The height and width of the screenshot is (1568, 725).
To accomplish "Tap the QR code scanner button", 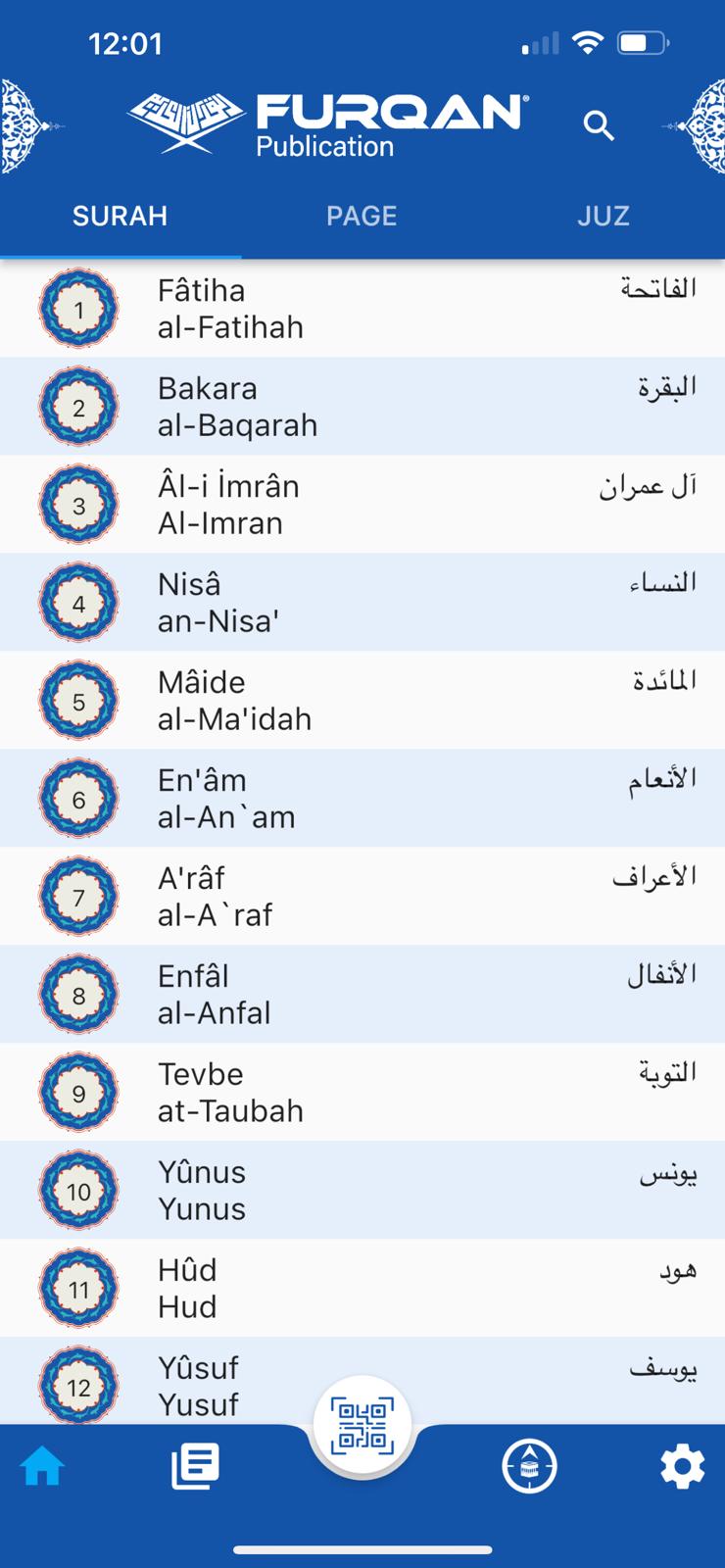I will [362, 1426].
